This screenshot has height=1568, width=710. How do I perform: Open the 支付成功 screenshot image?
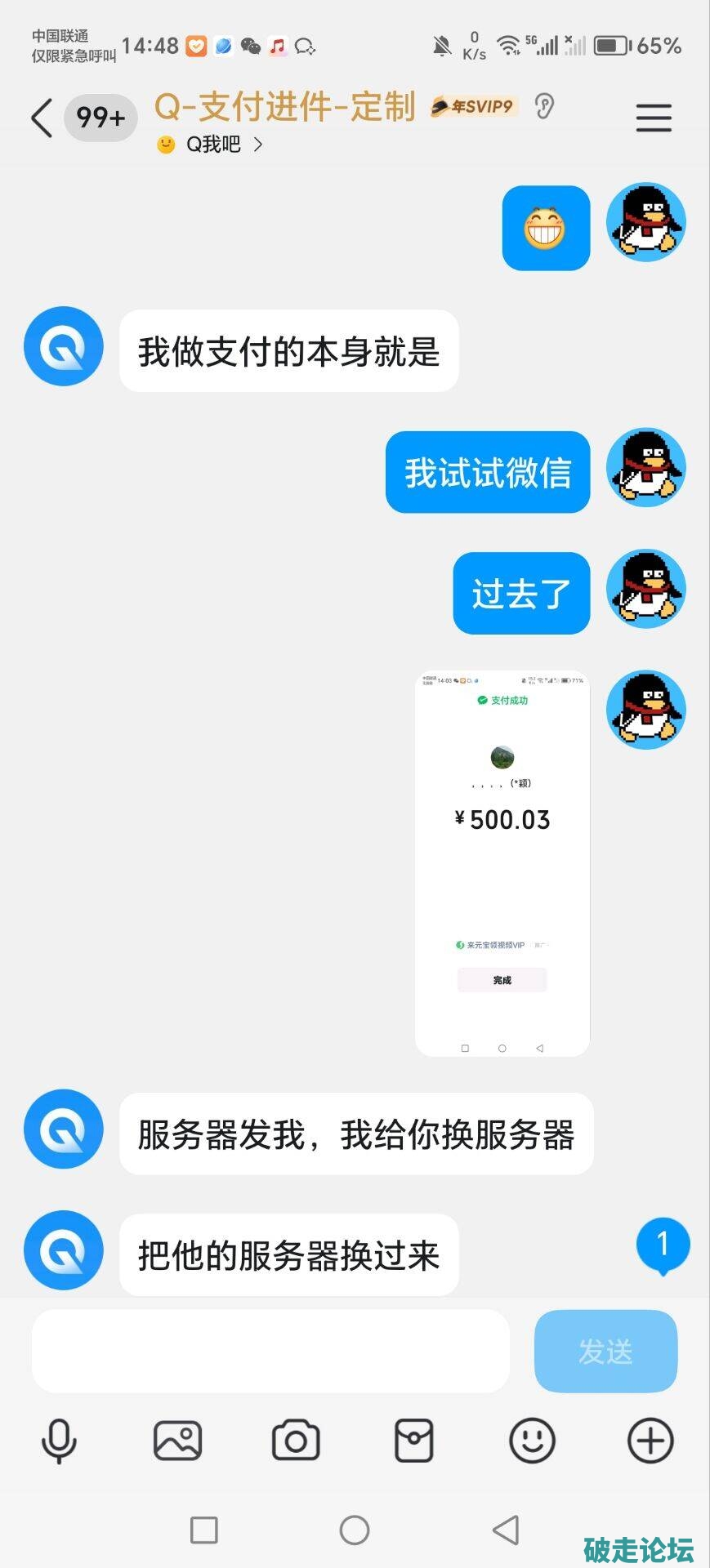click(x=502, y=863)
